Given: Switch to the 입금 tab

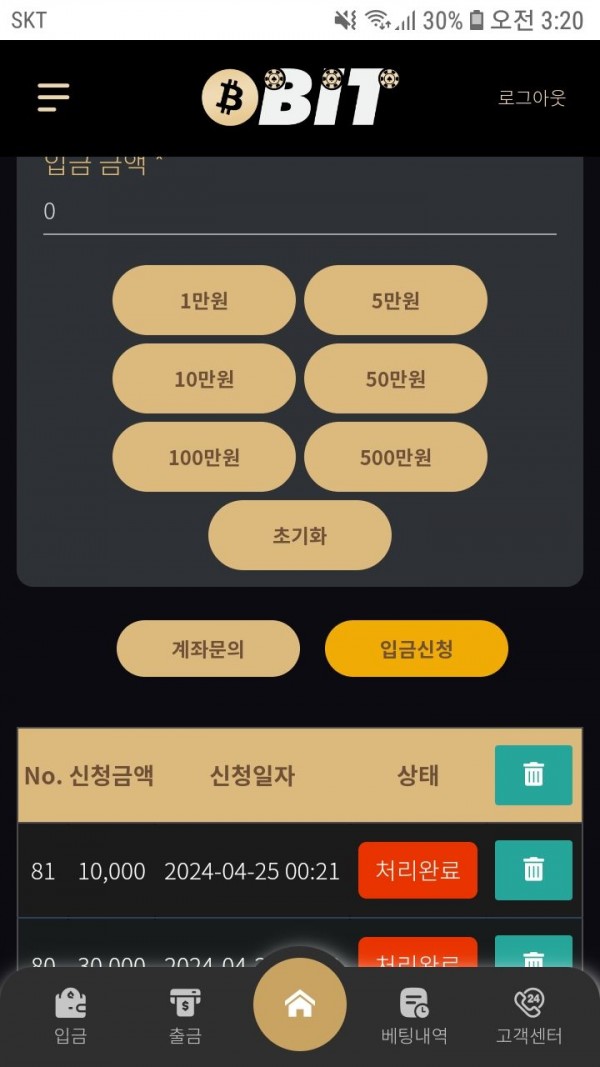Looking at the screenshot, I should pos(70,1015).
